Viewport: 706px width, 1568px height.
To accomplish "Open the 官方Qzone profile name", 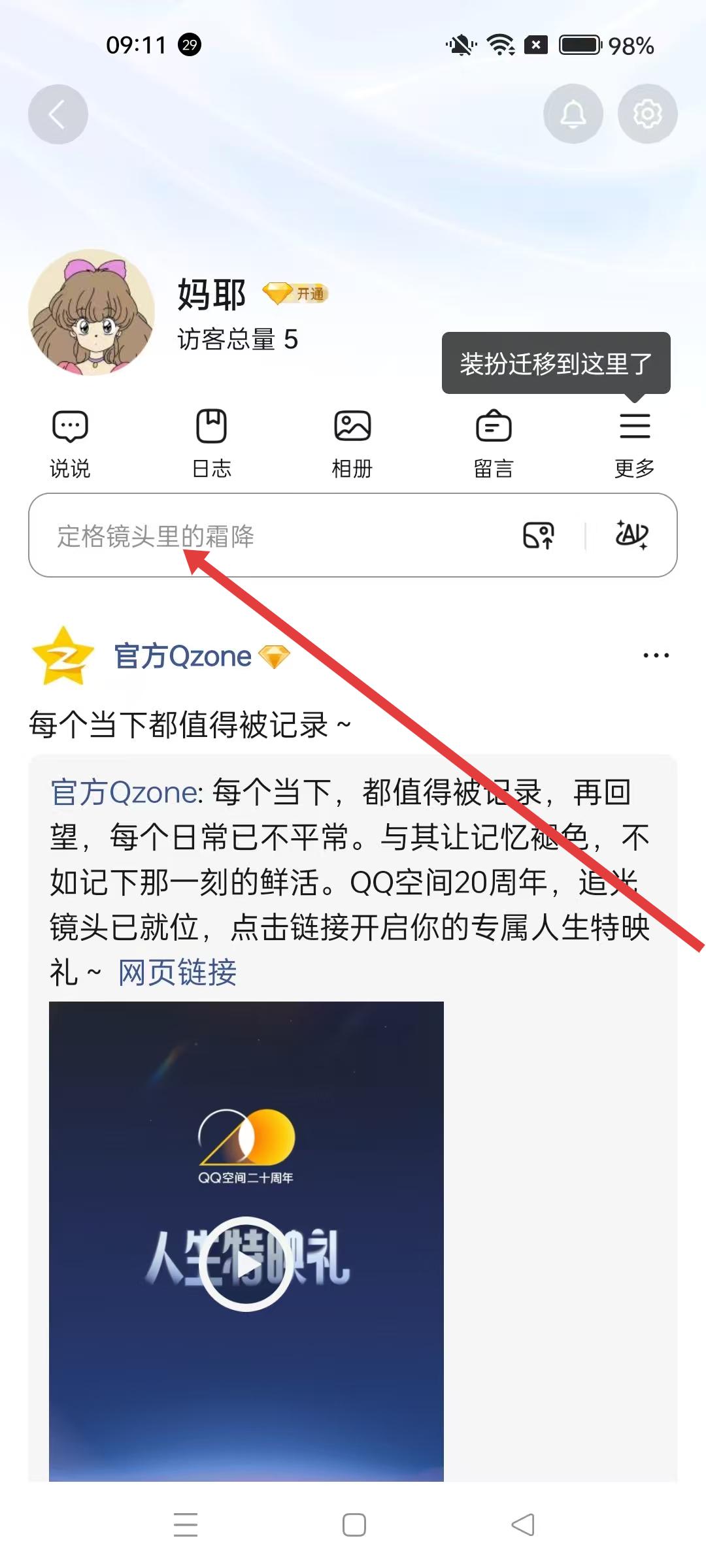I will click(182, 656).
